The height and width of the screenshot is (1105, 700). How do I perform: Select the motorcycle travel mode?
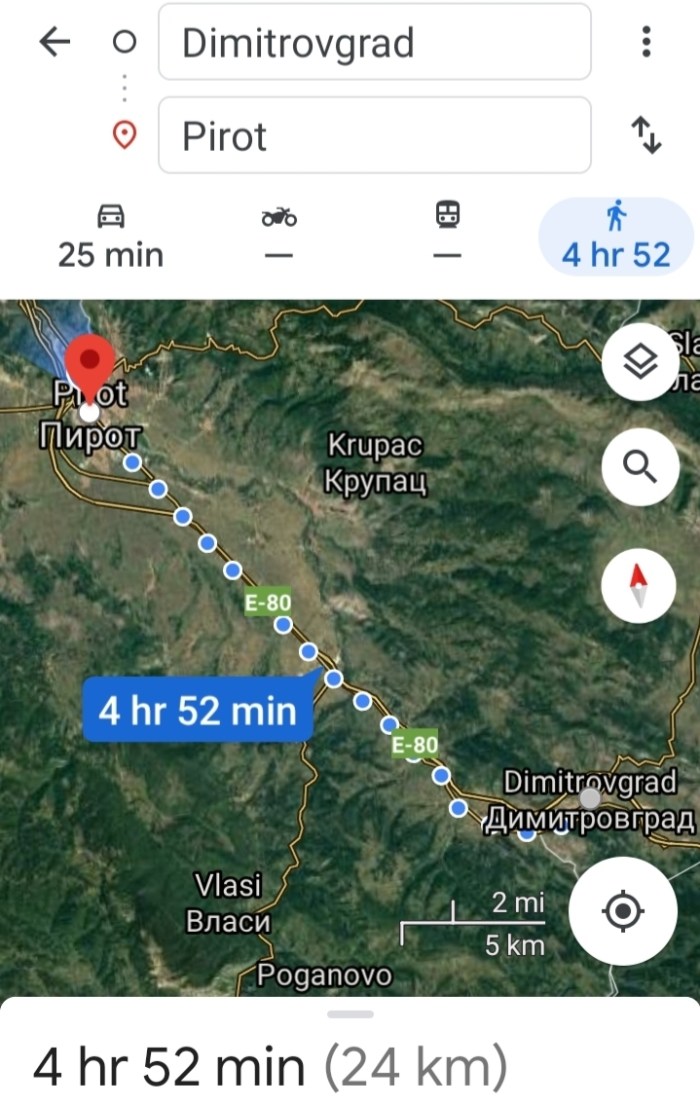279,235
